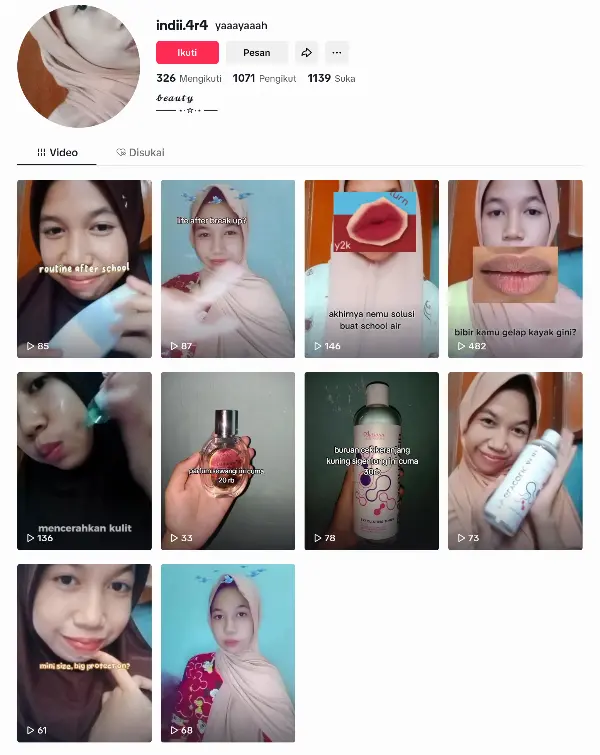Play the video with 78 views
The width and height of the screenshot is (600, 755).
click(371, 460)
